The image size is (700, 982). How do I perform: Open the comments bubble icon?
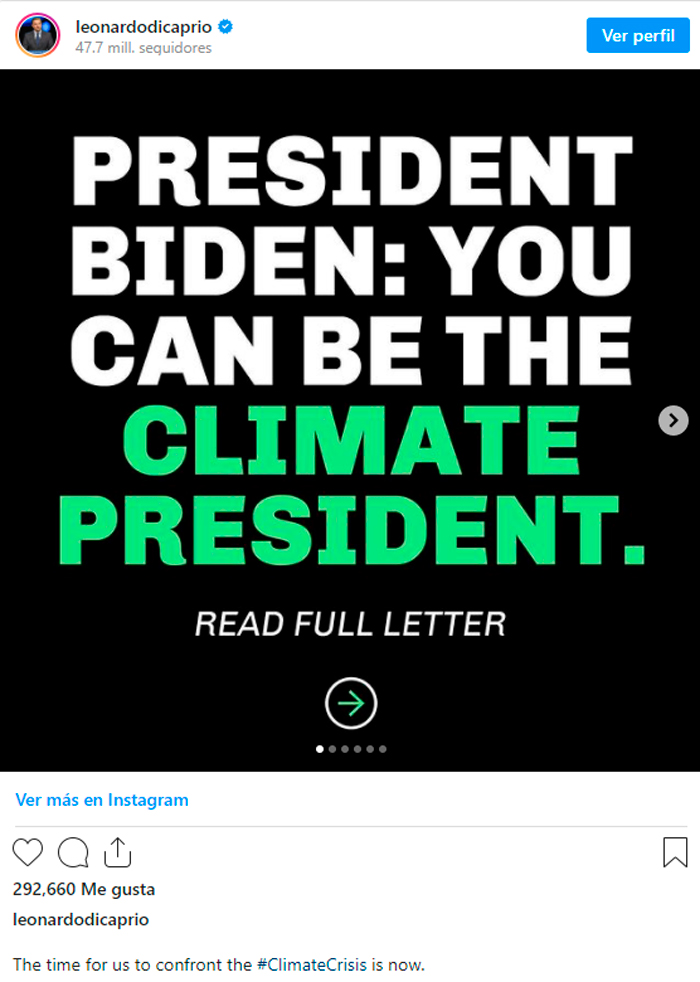(73, 853)
